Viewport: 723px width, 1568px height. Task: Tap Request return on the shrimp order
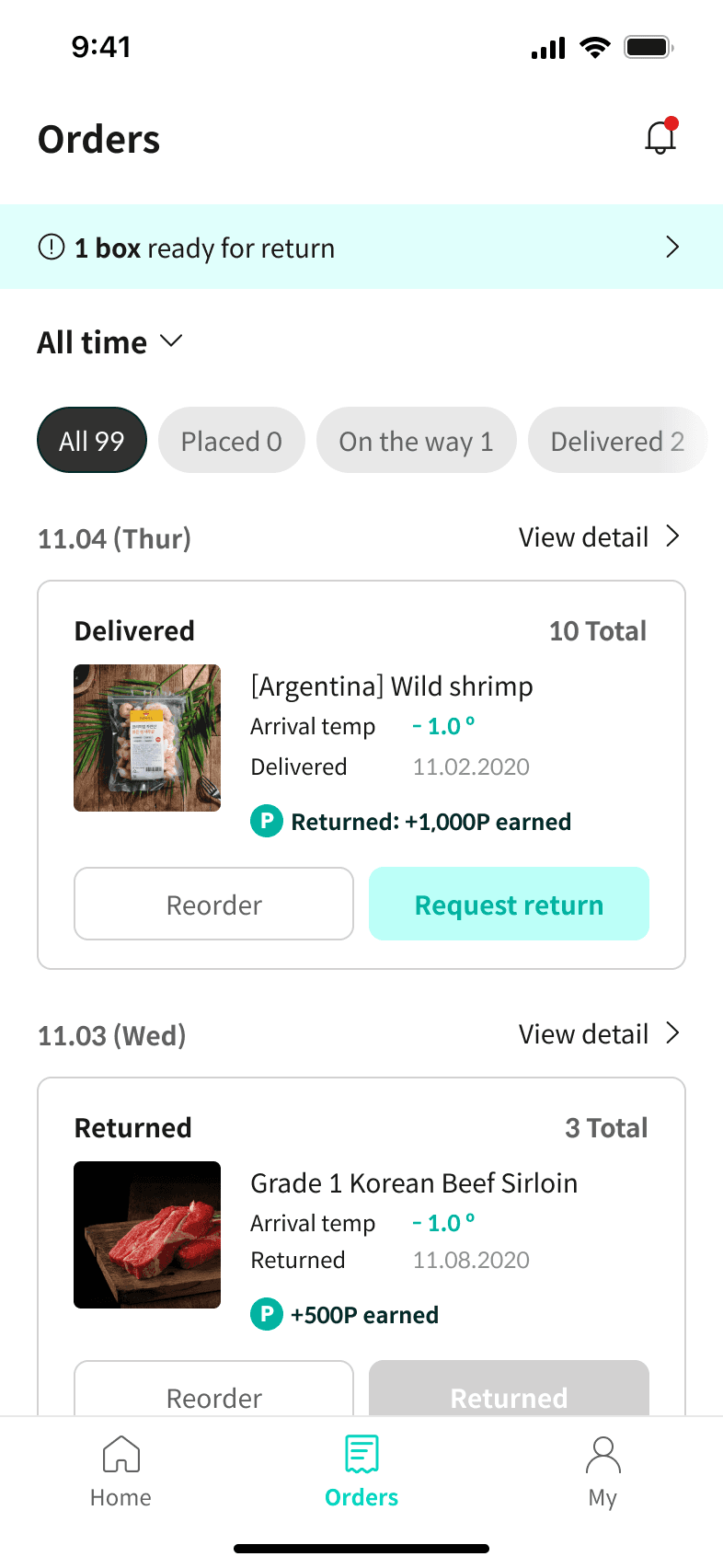point(509,904)
